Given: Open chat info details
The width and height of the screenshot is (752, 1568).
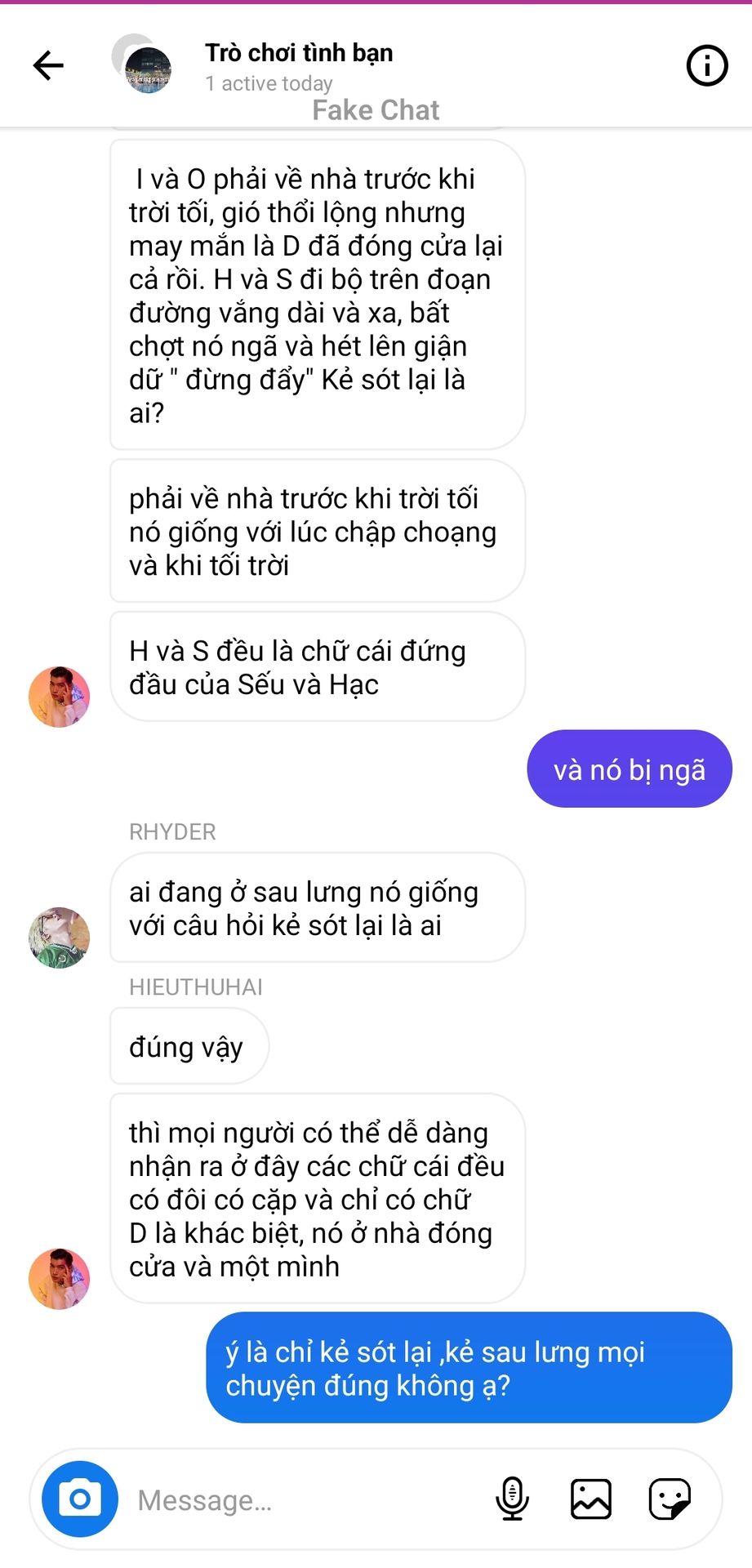Looking at the screenshot, I should [706, 65].
